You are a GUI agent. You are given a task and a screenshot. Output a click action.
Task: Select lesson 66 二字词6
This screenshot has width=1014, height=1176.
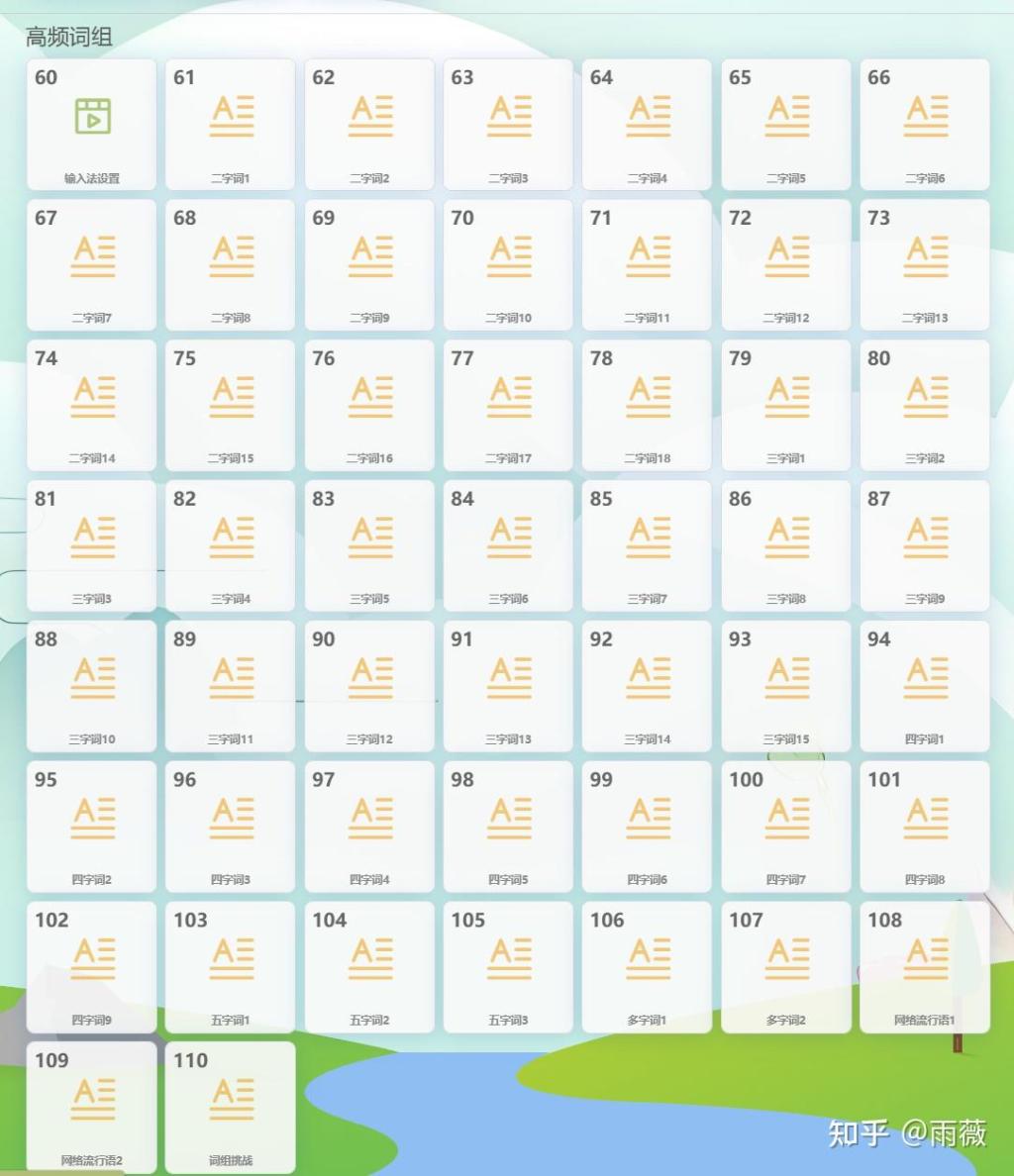[x=925, y=124]
